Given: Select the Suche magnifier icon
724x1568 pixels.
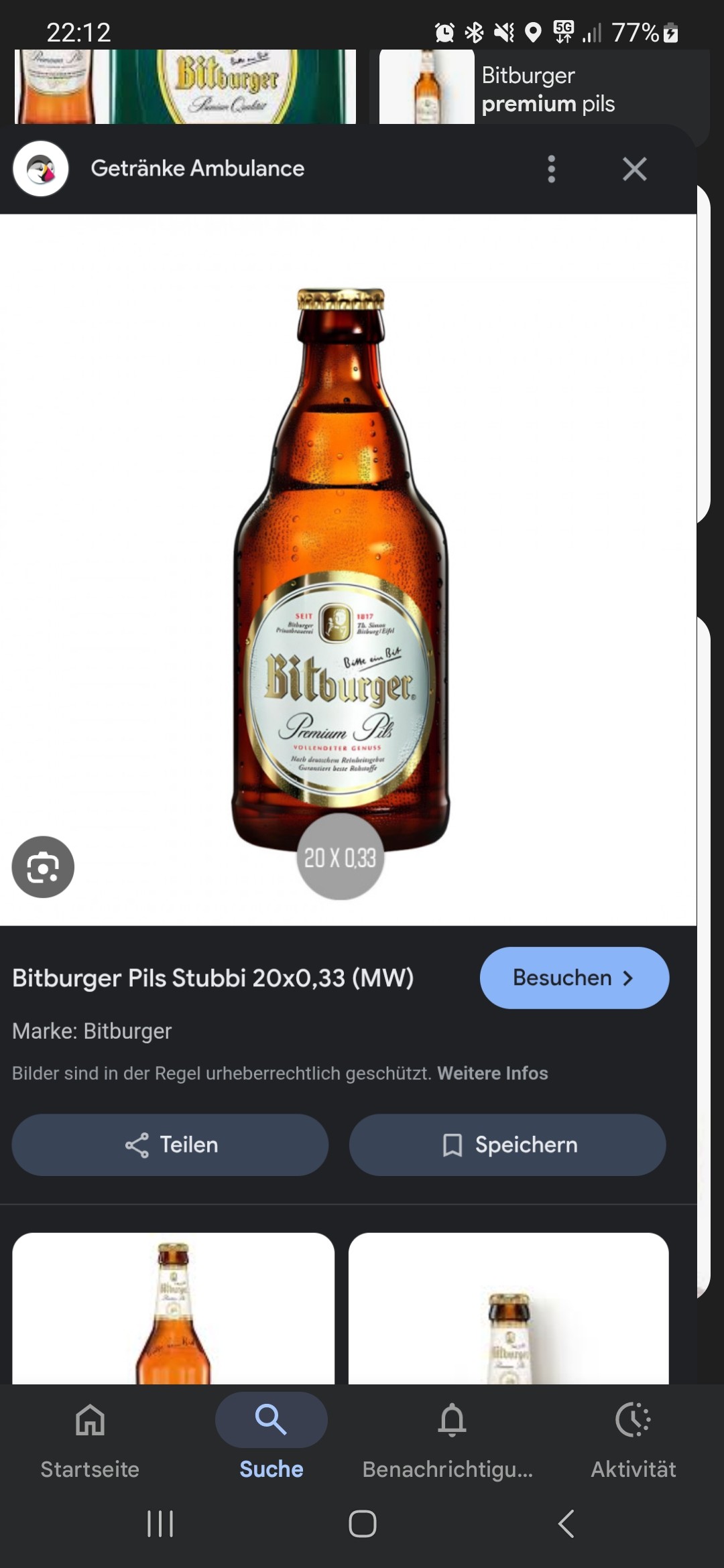Looking at the screenshot, I should (270, 1419).
